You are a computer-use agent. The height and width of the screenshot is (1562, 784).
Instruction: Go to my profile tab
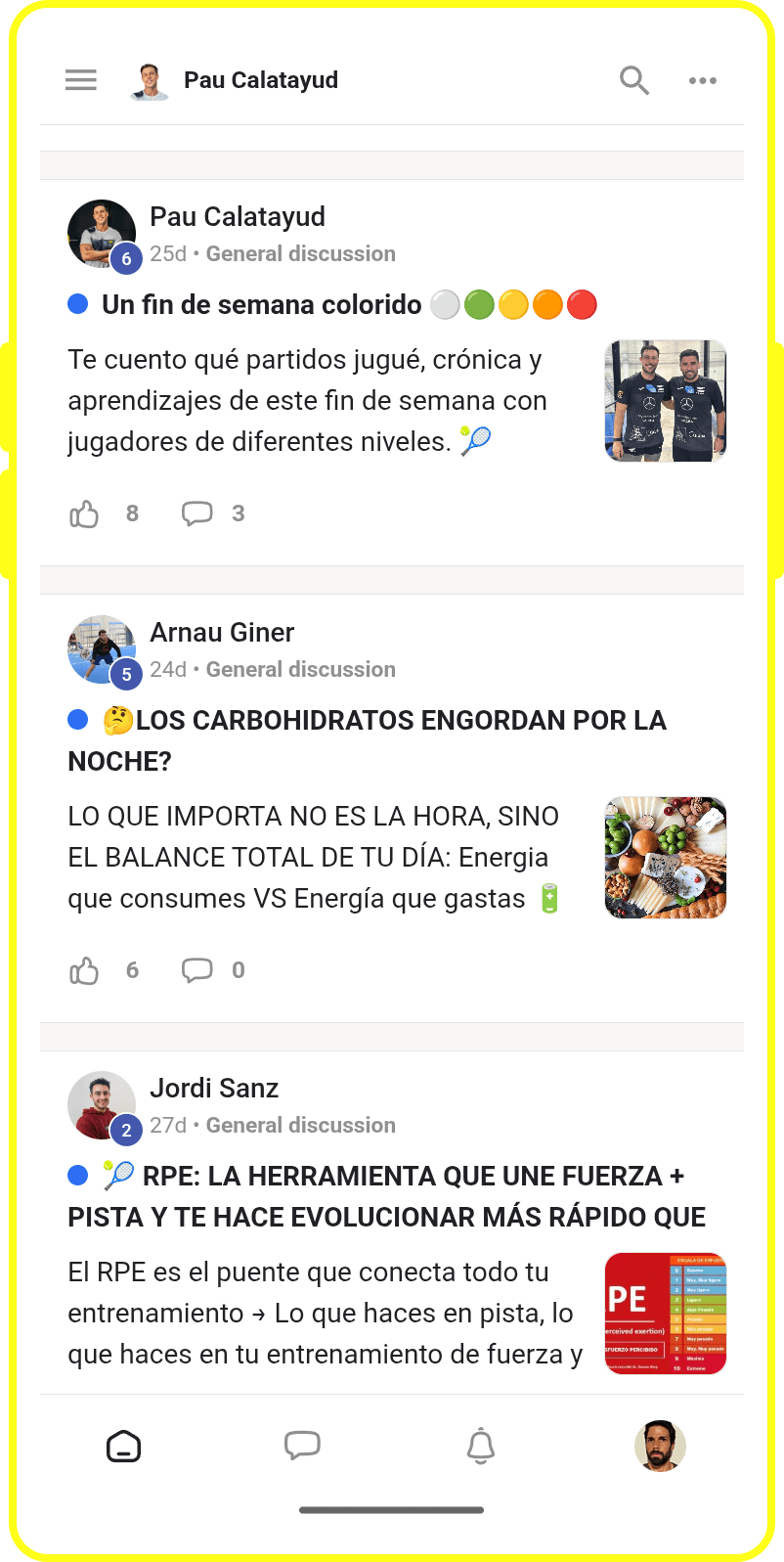tap(660, 1446)
